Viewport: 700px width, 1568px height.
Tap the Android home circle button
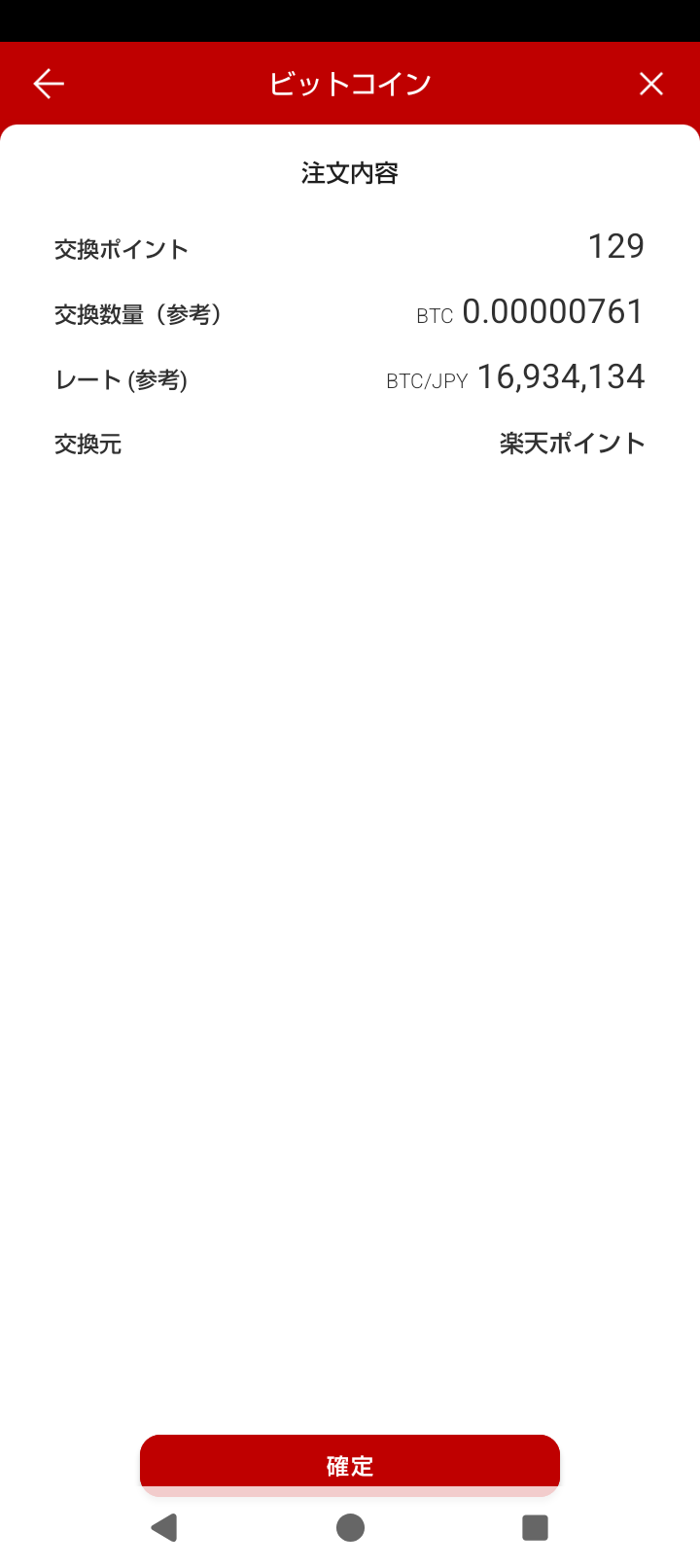point(349,1527)
